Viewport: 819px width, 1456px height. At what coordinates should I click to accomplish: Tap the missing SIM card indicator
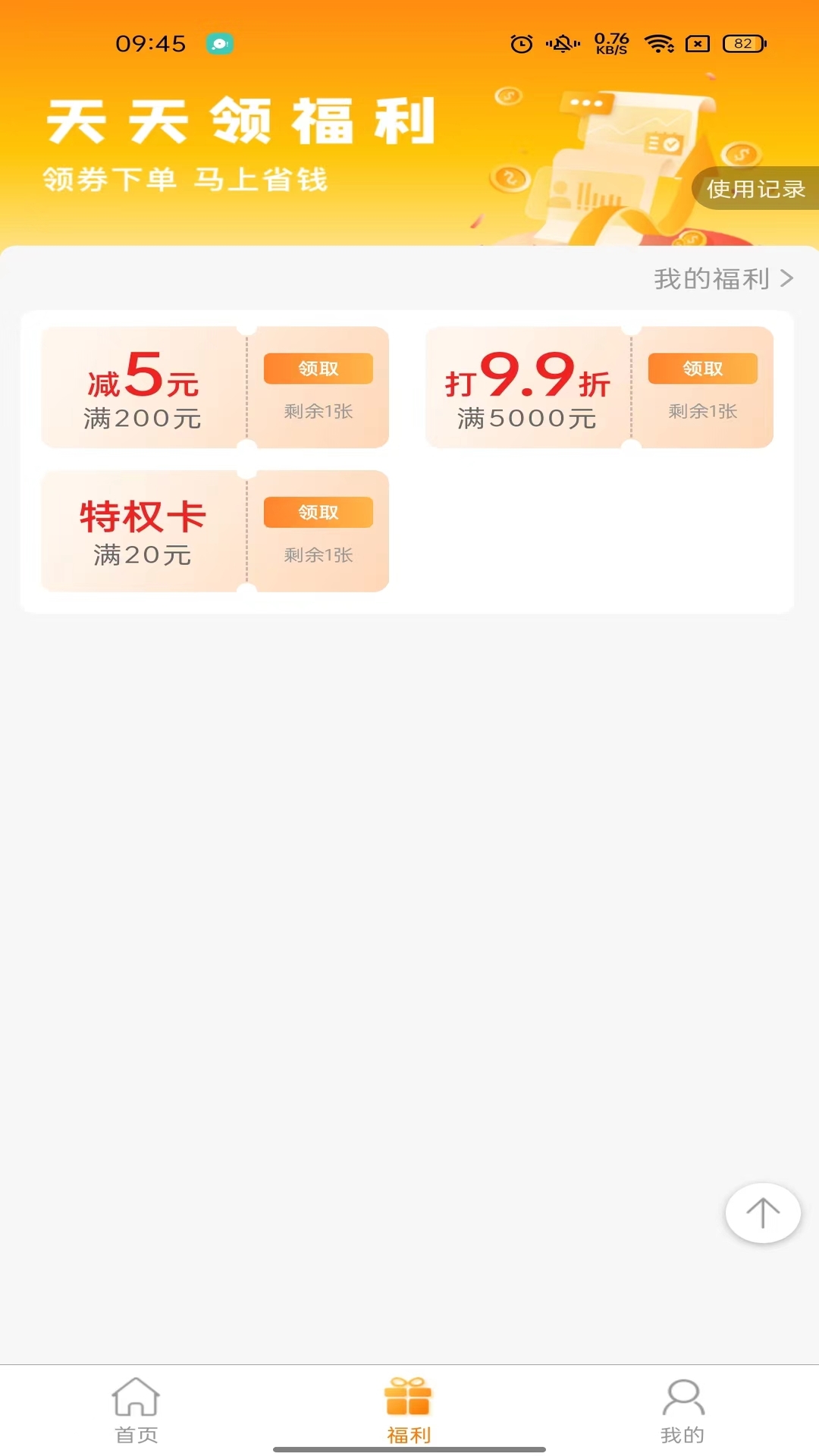point(698,44)
